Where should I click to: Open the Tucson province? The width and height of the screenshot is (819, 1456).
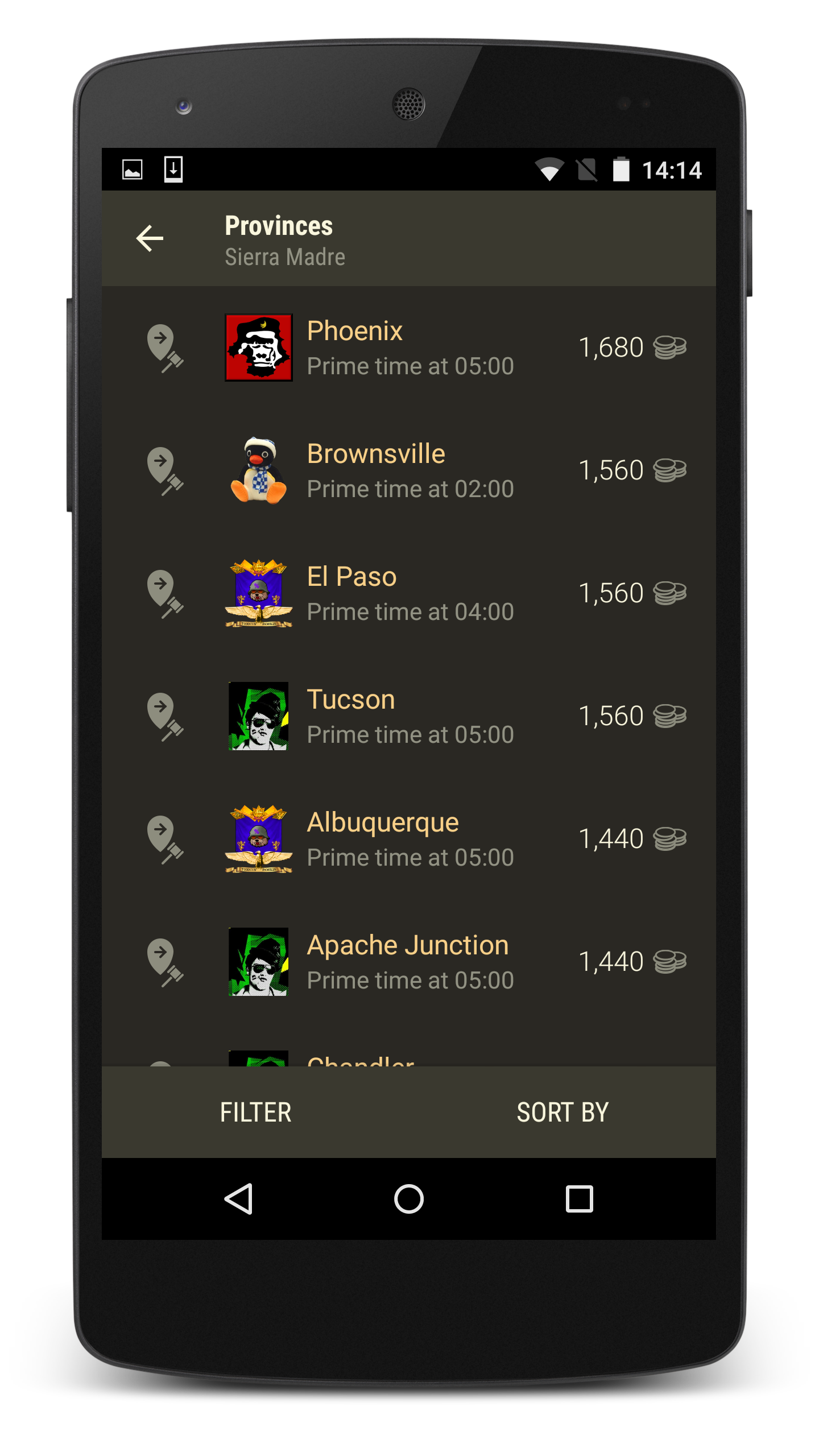pyautogui.click(x=409, y=716)
